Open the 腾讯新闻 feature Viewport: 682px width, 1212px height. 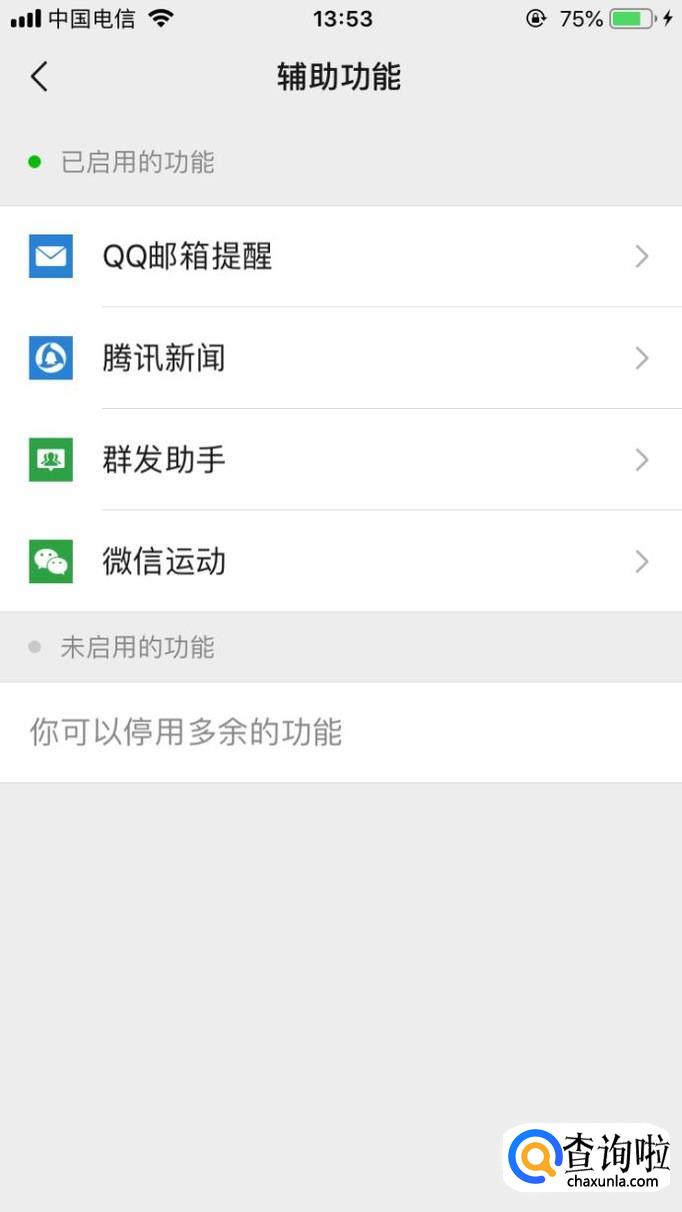(340, 358)
